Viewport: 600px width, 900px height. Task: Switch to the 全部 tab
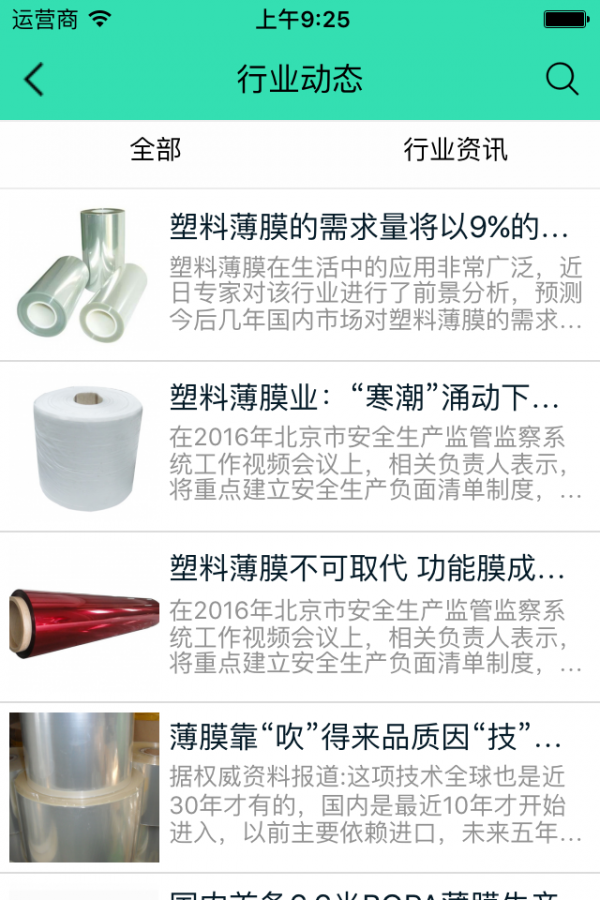click(155, 150)
